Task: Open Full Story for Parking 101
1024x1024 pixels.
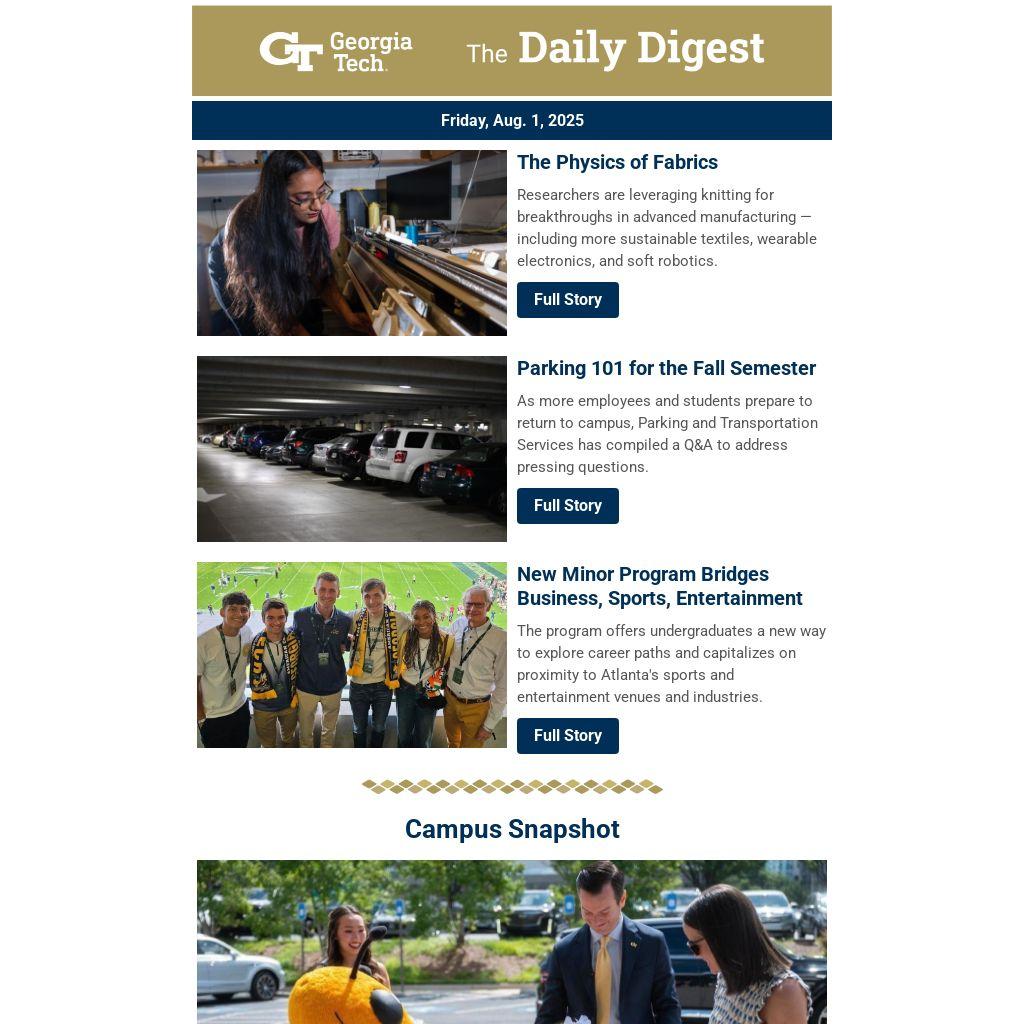Action: 567,506
